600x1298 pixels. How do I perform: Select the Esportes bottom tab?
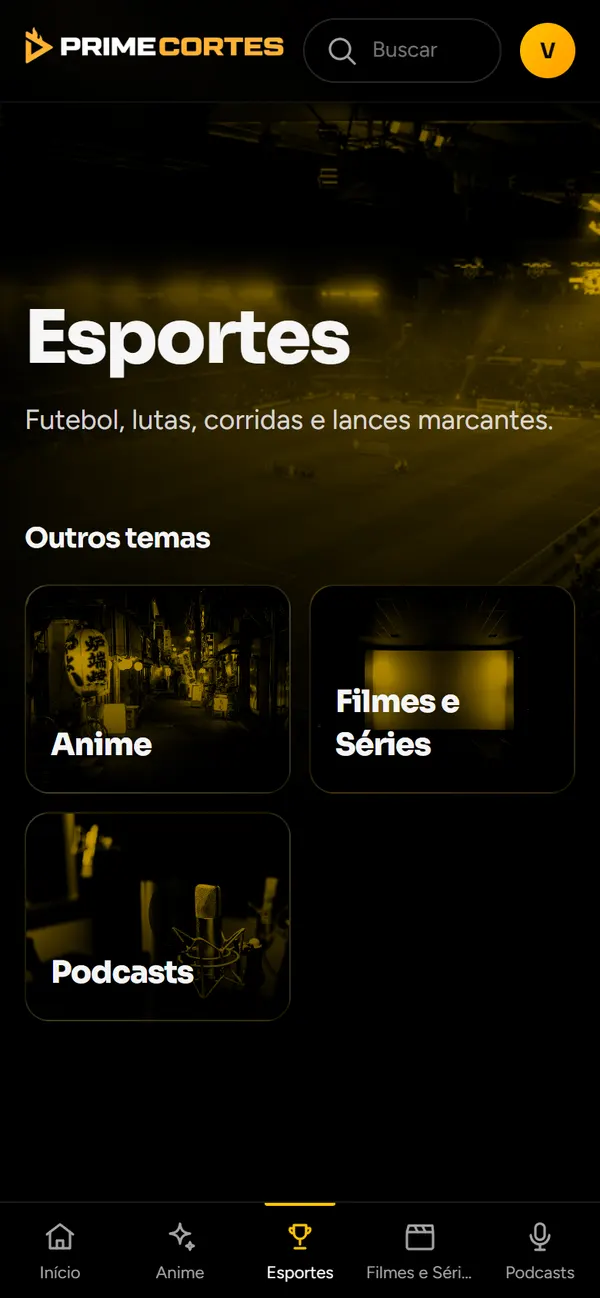click(300, 1250)
